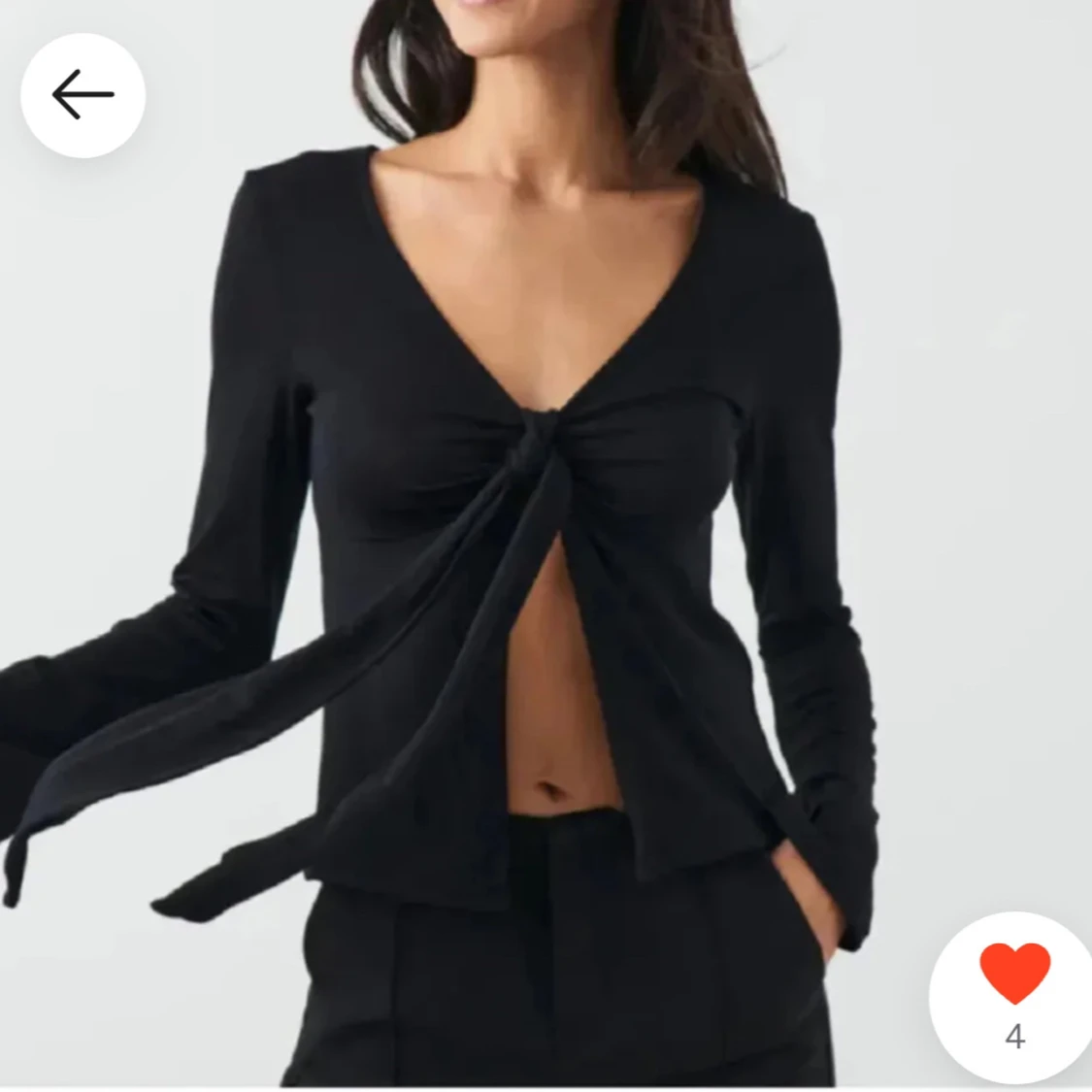
Task: Tap the red heart favorite button
Action: pyautogui.click(x=1014, y=974)
